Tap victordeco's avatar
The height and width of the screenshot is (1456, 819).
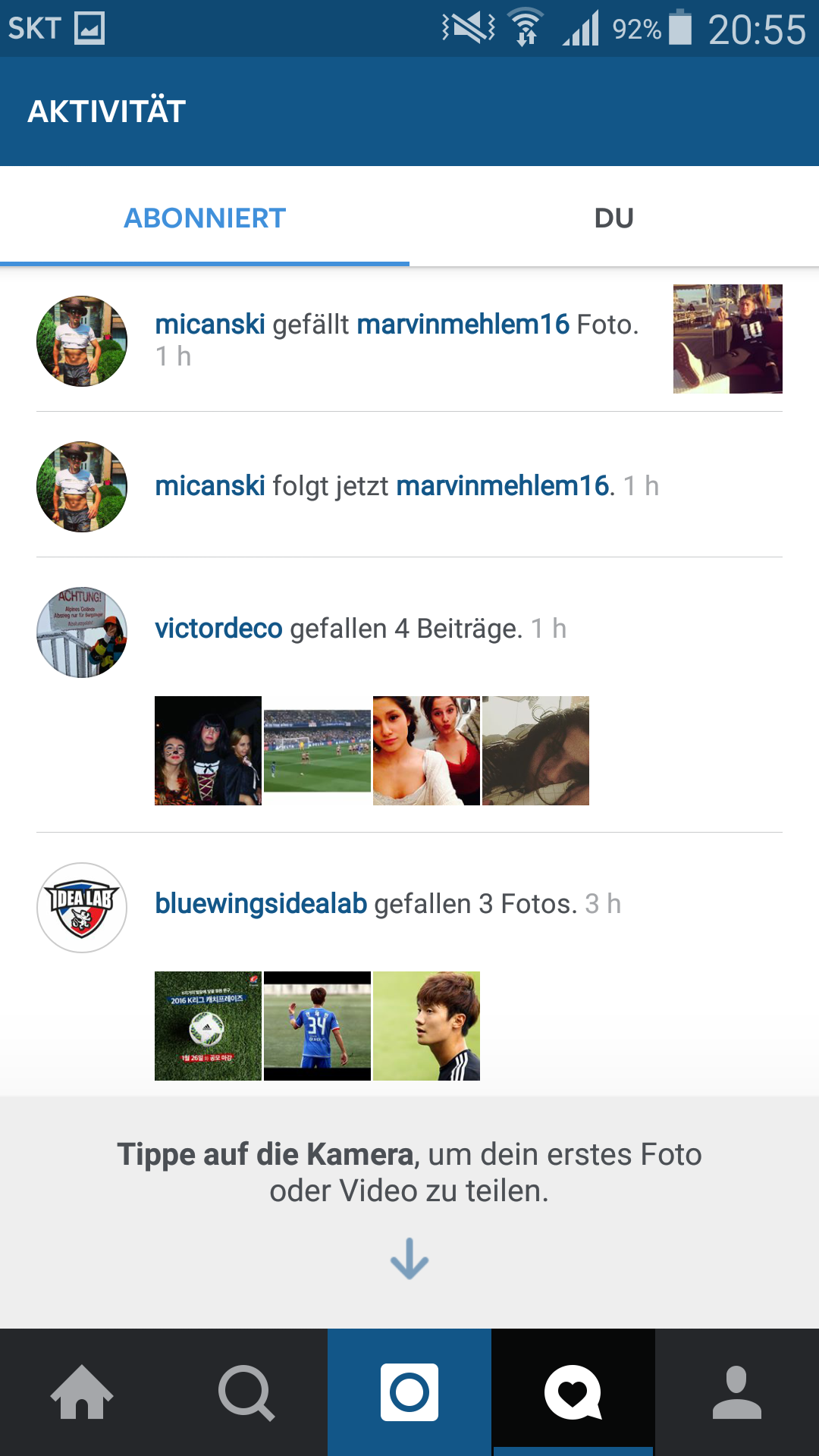click(82, 632)
